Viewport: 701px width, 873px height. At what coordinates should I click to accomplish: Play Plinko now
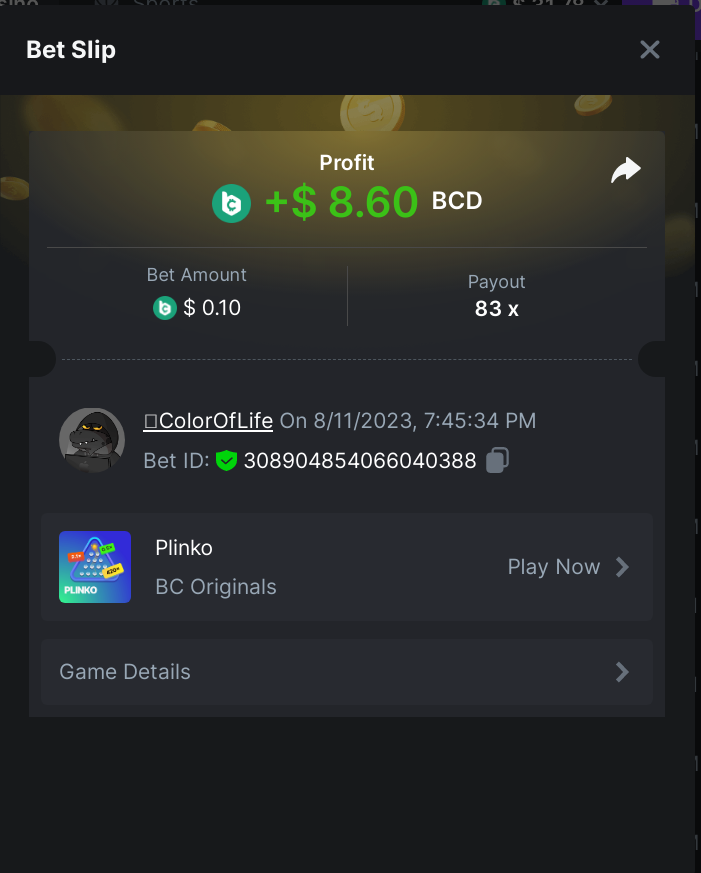coord(568,567)
